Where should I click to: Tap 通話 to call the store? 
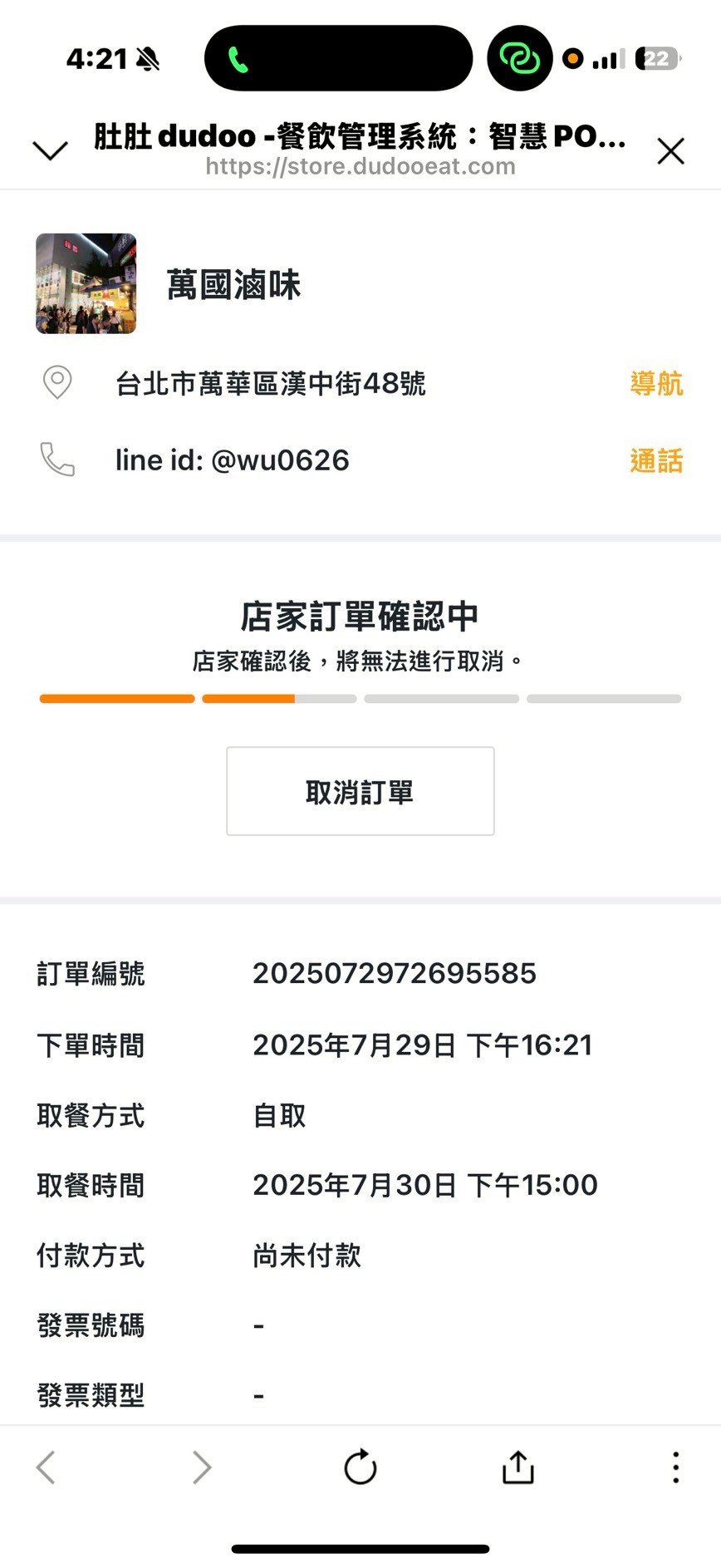(656, 460)
